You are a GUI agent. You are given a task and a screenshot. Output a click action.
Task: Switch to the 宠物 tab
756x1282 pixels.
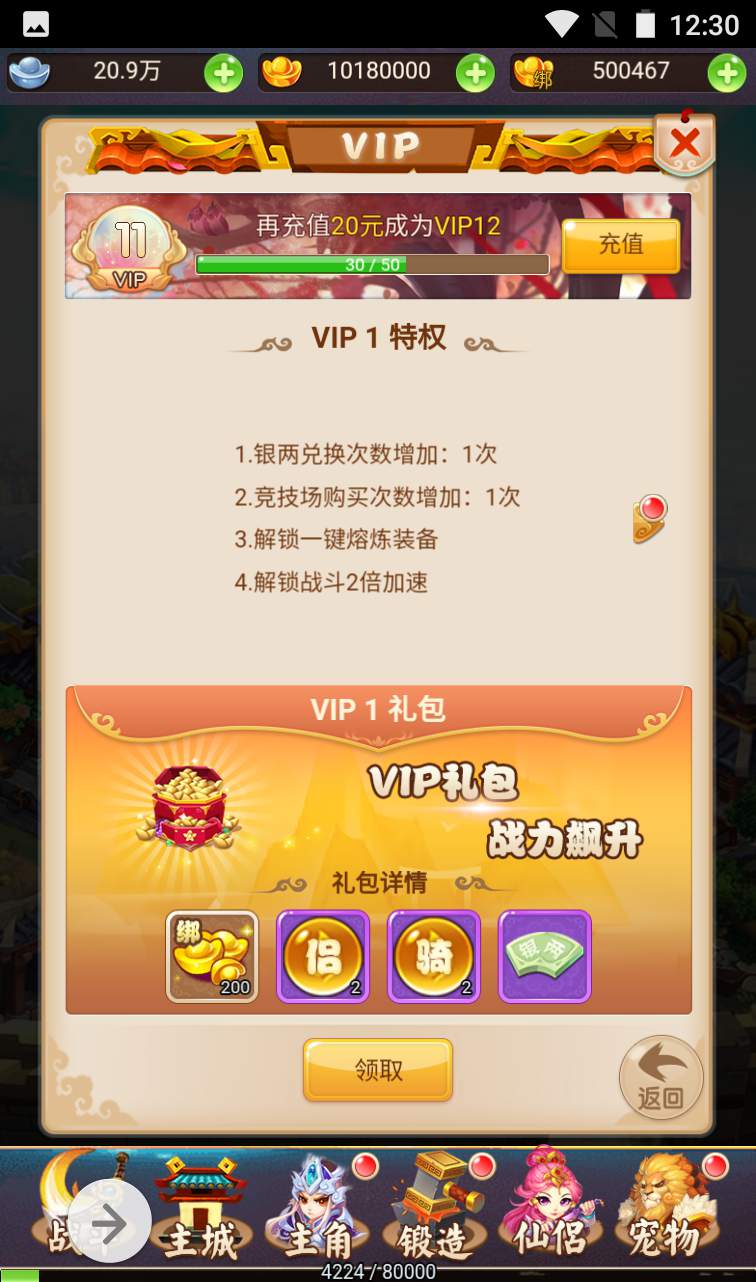tap(665, 1212)
